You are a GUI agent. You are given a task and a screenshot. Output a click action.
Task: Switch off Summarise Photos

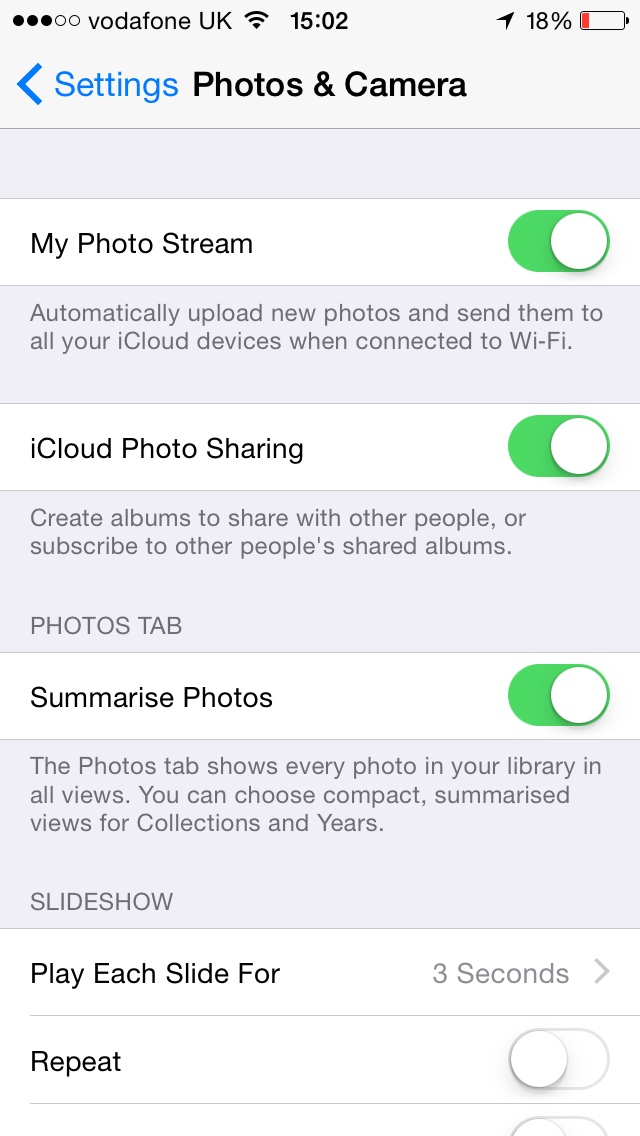tap(558, 696)
